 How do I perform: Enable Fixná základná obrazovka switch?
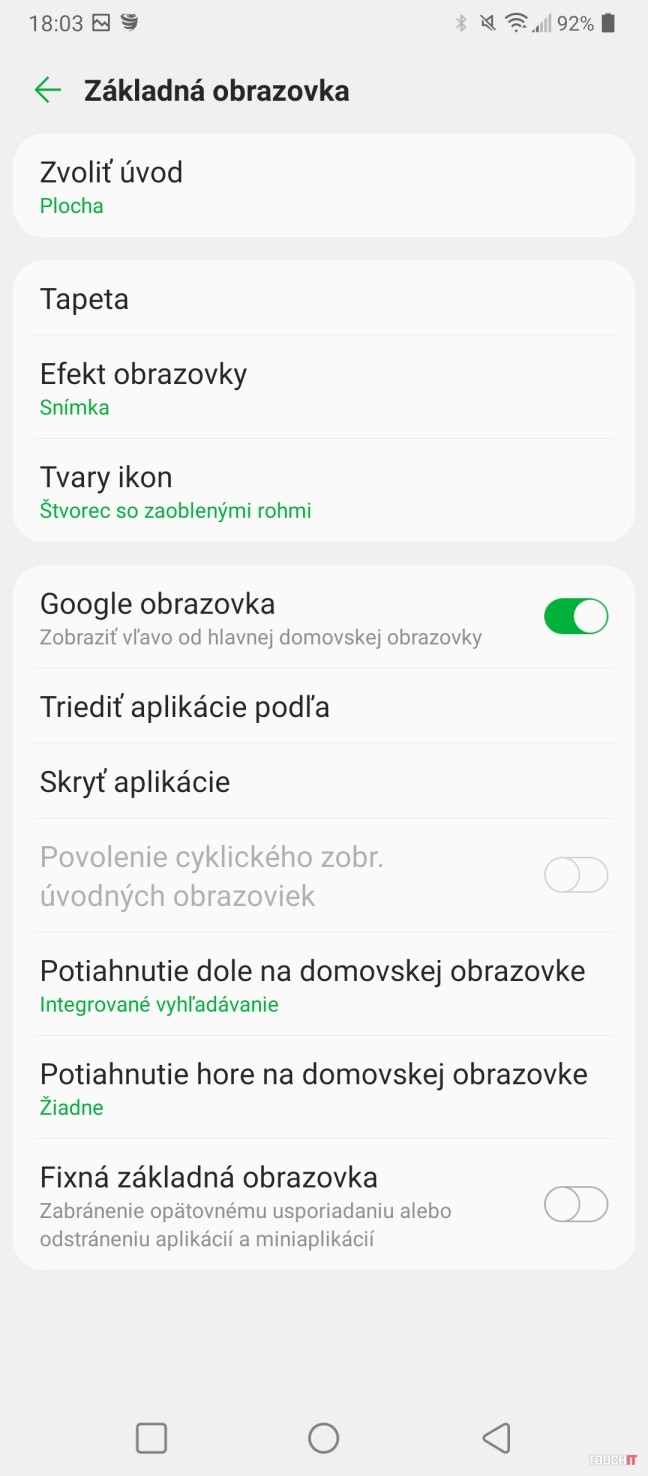(x=575, y=1204)
